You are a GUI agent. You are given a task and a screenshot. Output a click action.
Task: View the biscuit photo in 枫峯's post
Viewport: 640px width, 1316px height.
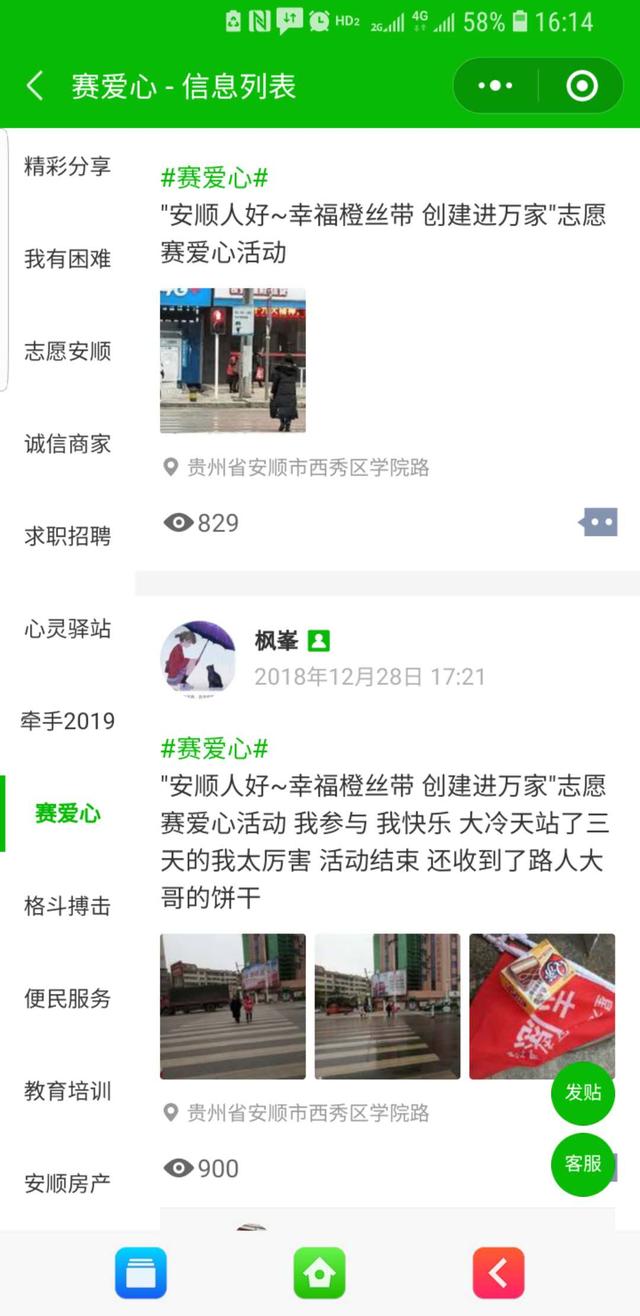pos(542,1006)
